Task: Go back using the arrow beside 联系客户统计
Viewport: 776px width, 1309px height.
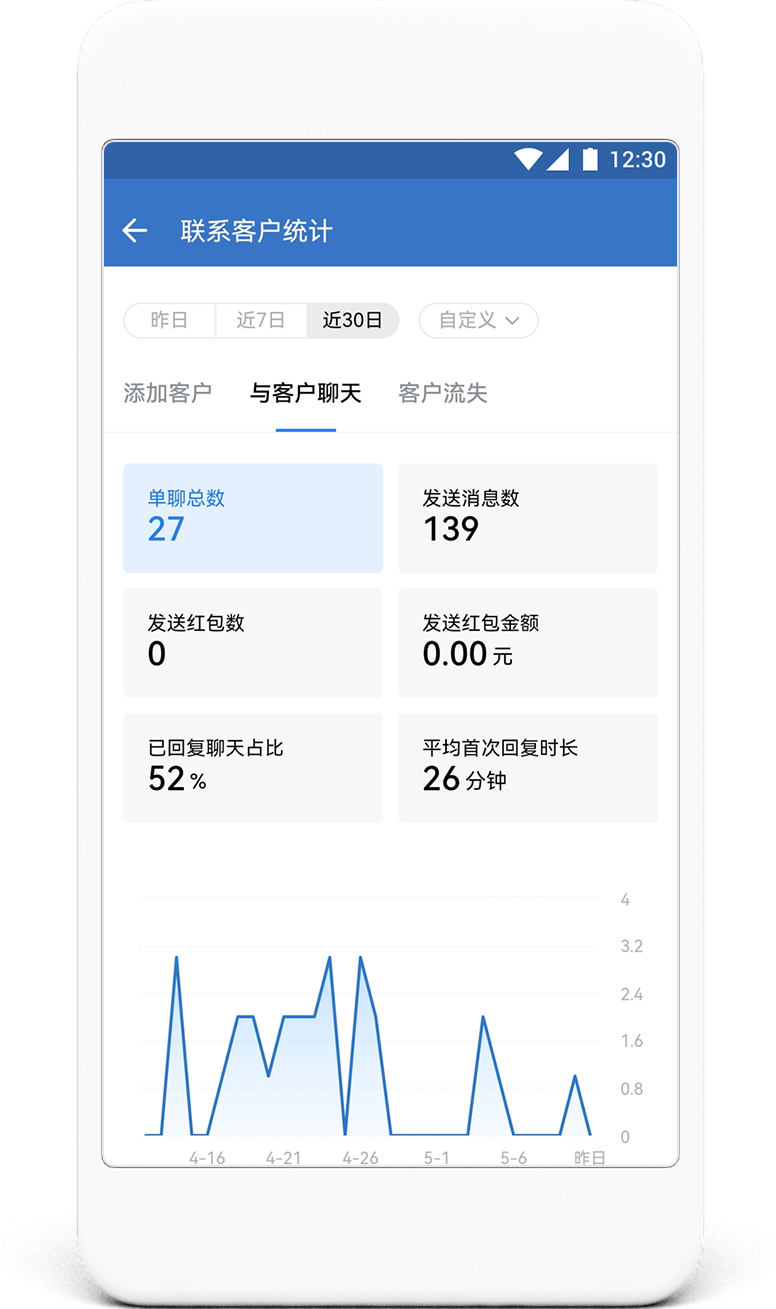Action: tap(135, 231)
